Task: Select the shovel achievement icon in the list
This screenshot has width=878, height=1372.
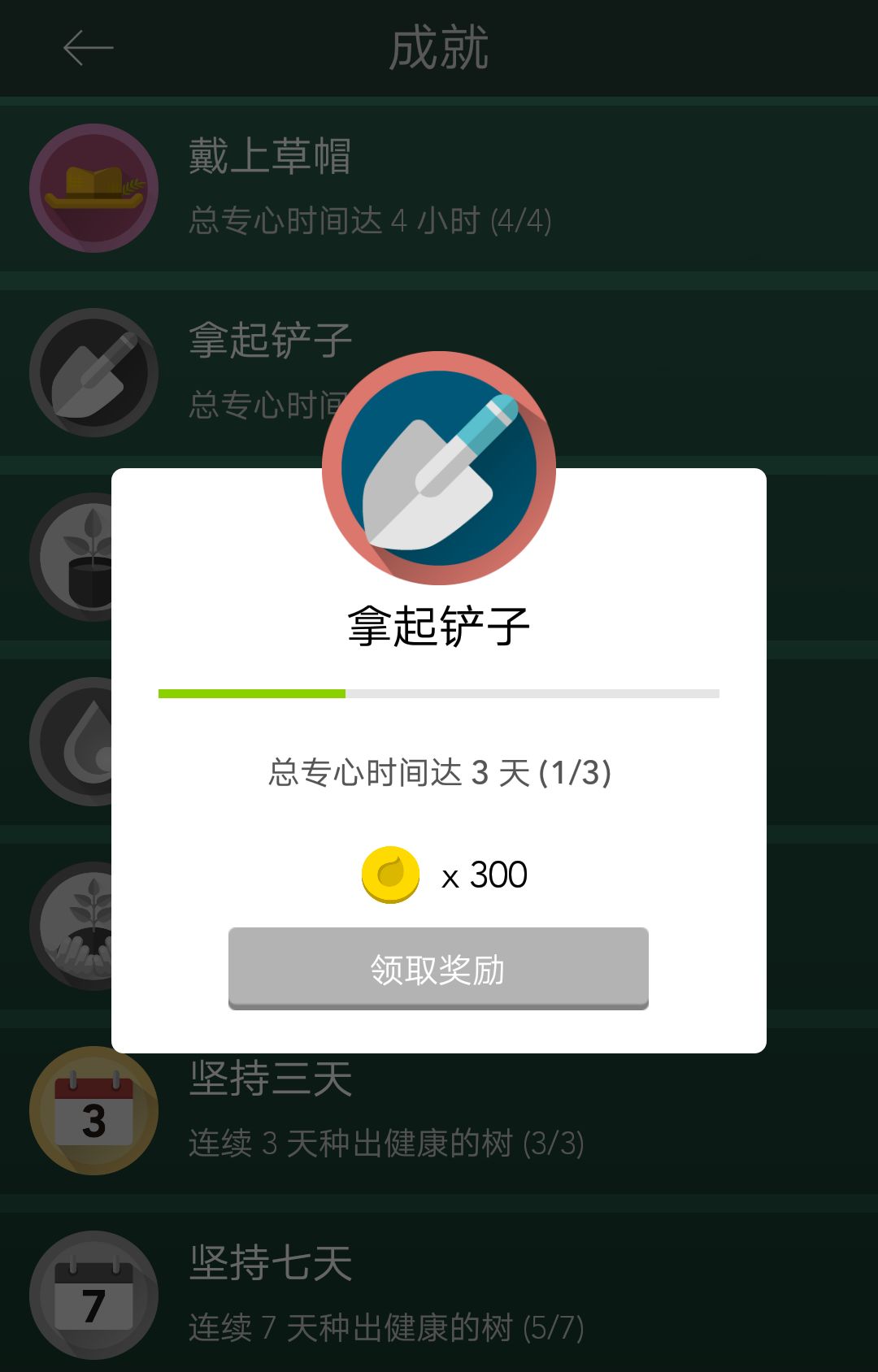Action: [x=93, y=372]
